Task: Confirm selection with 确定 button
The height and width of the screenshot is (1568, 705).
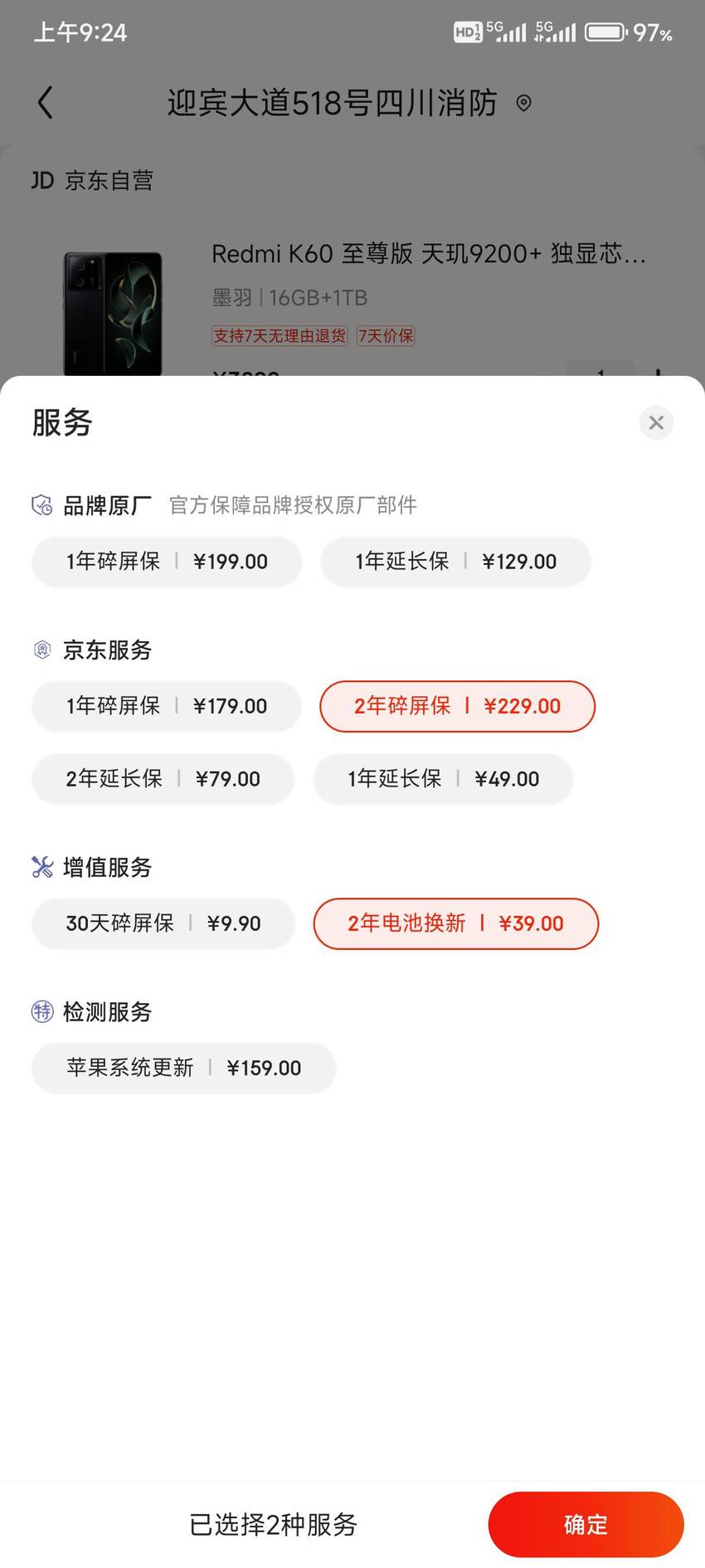Action: 586,1524
